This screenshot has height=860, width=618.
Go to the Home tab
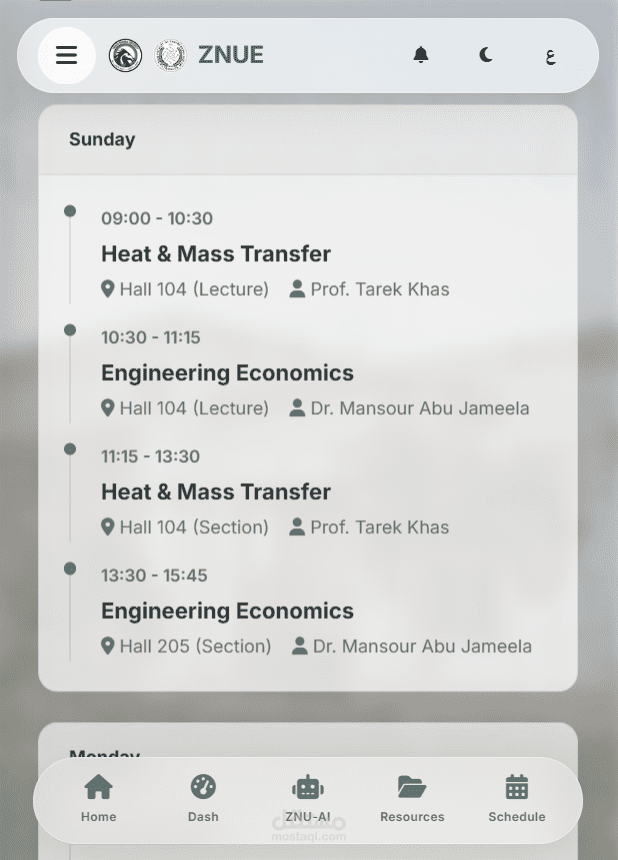(99, 799)
